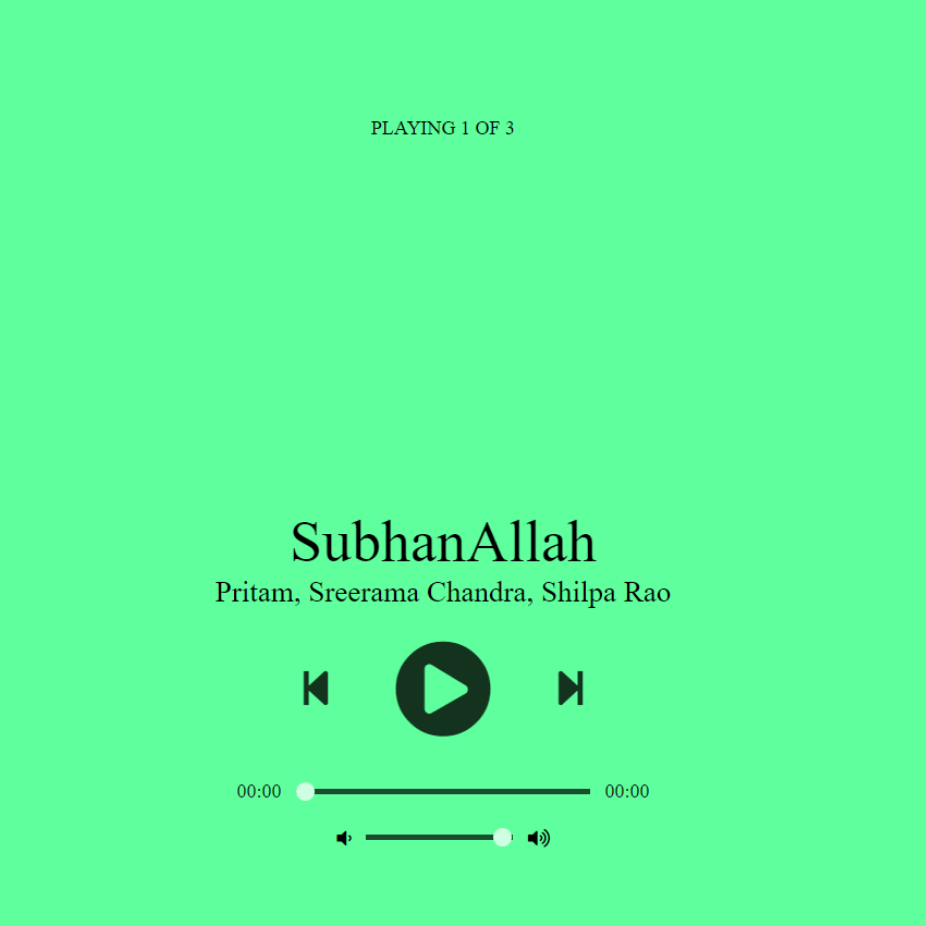This screenshot has height=926, width=926.
Task: Tap the volume slider
Action: click(438, 837)
